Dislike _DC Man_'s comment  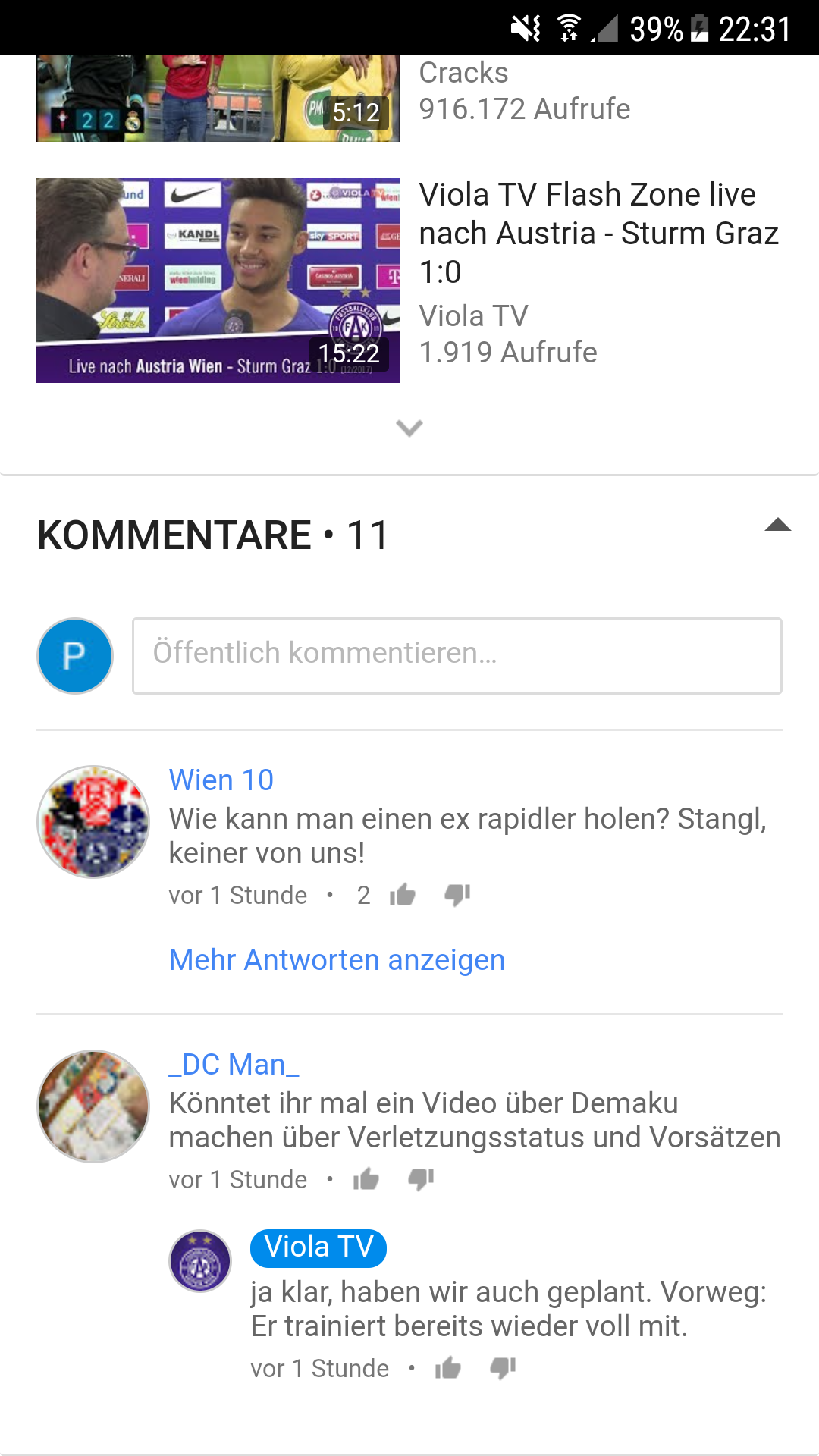pyautogui.click(x=421, y=1179)
